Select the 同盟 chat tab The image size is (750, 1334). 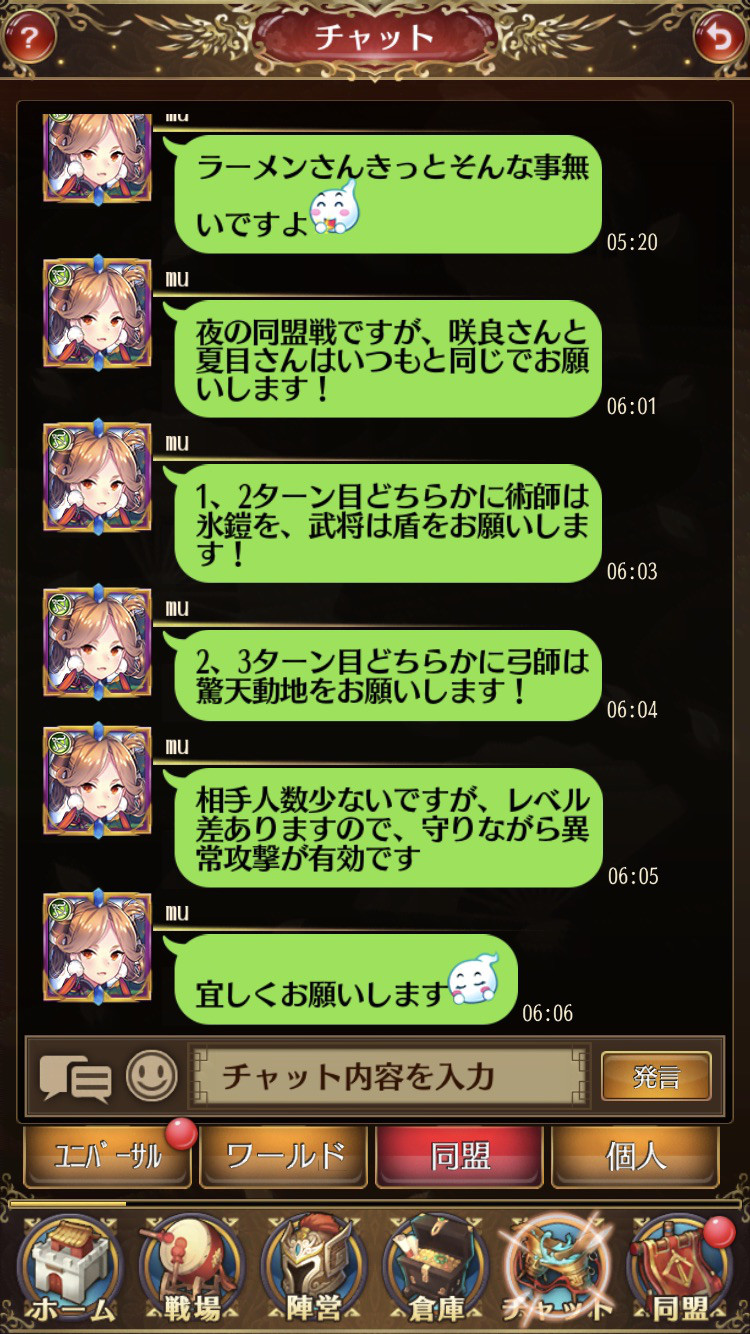[x=460, y=1157]
